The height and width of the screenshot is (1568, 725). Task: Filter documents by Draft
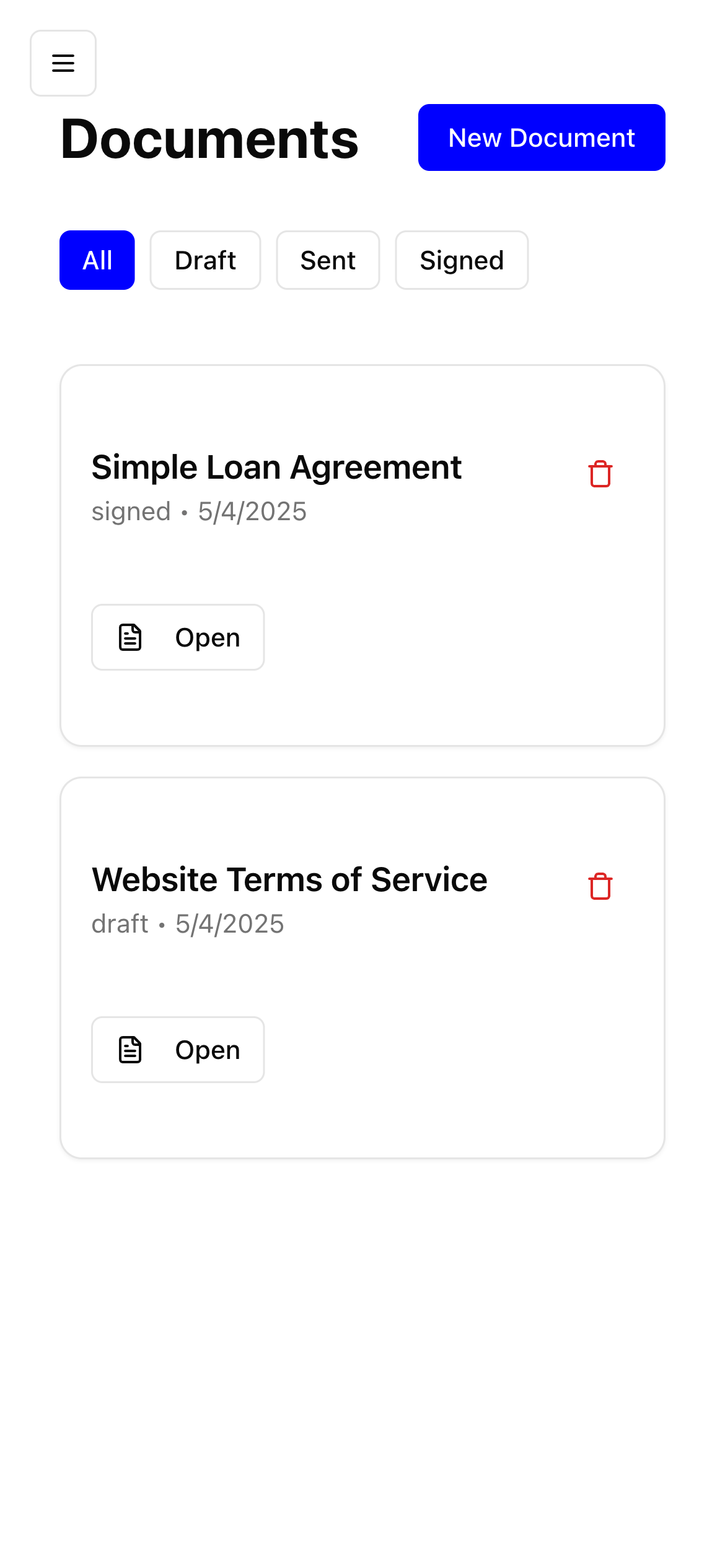(x=205, y=260)
